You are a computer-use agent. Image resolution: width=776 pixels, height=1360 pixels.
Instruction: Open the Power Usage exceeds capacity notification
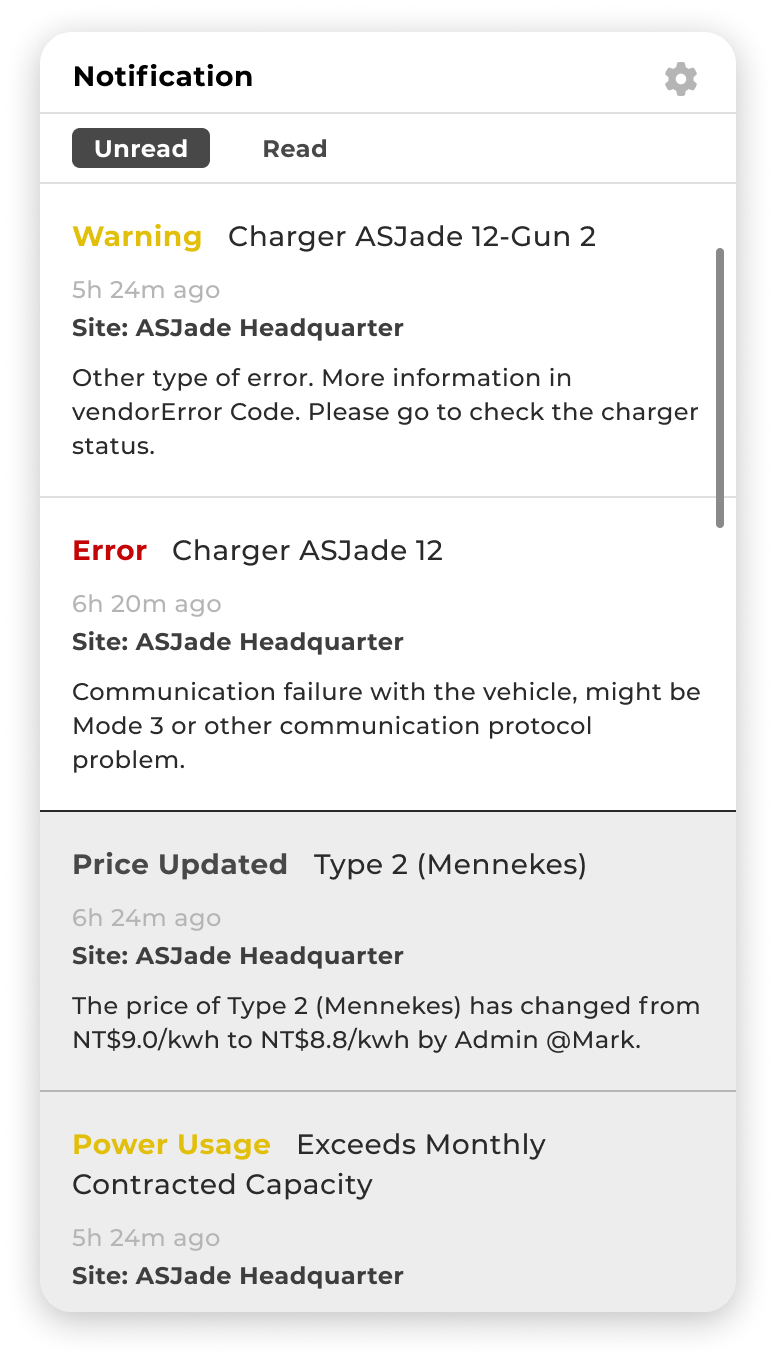coord(388,1201)
